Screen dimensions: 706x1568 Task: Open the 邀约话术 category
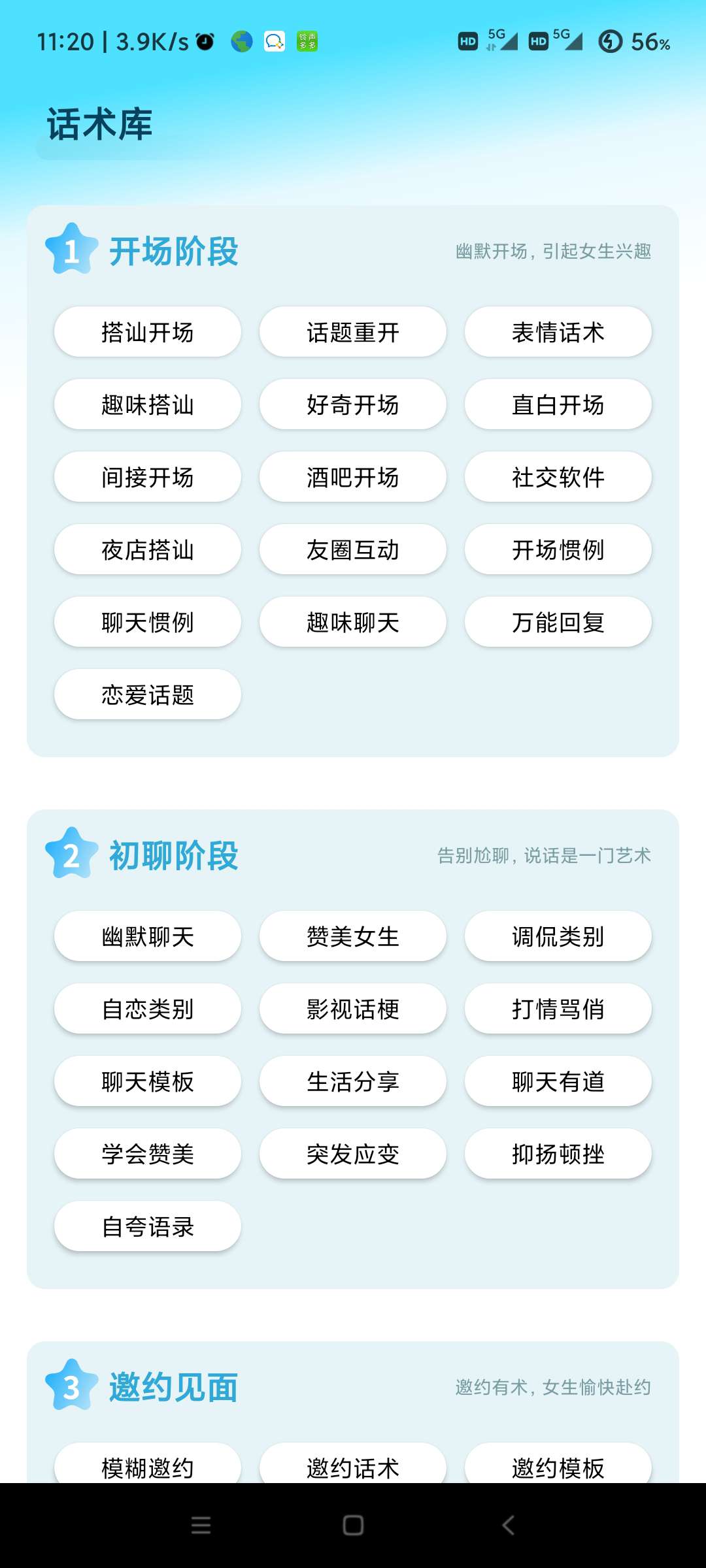pyautogui.click(x=352, y=1469)
